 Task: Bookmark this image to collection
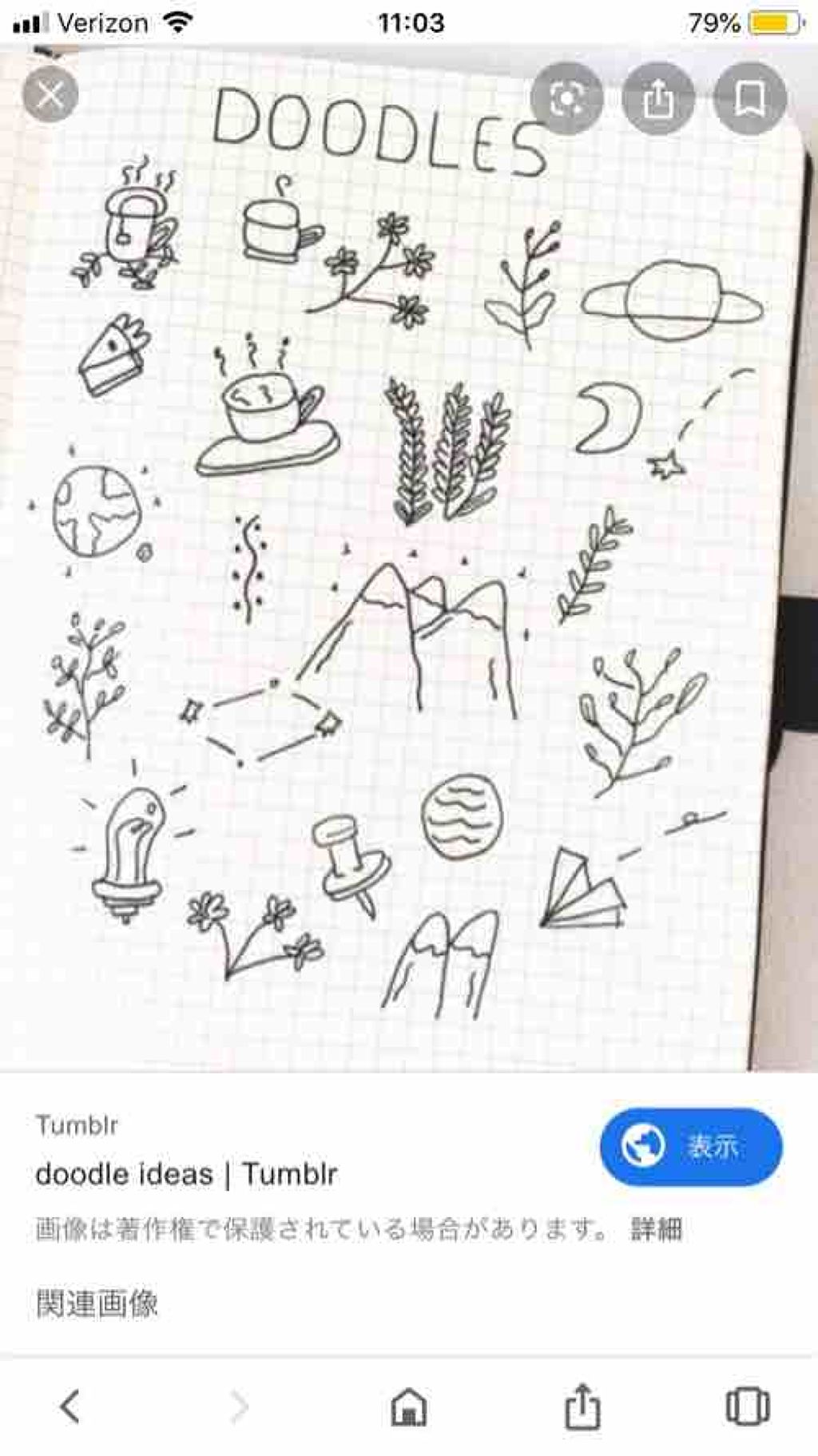pos(749,98)
